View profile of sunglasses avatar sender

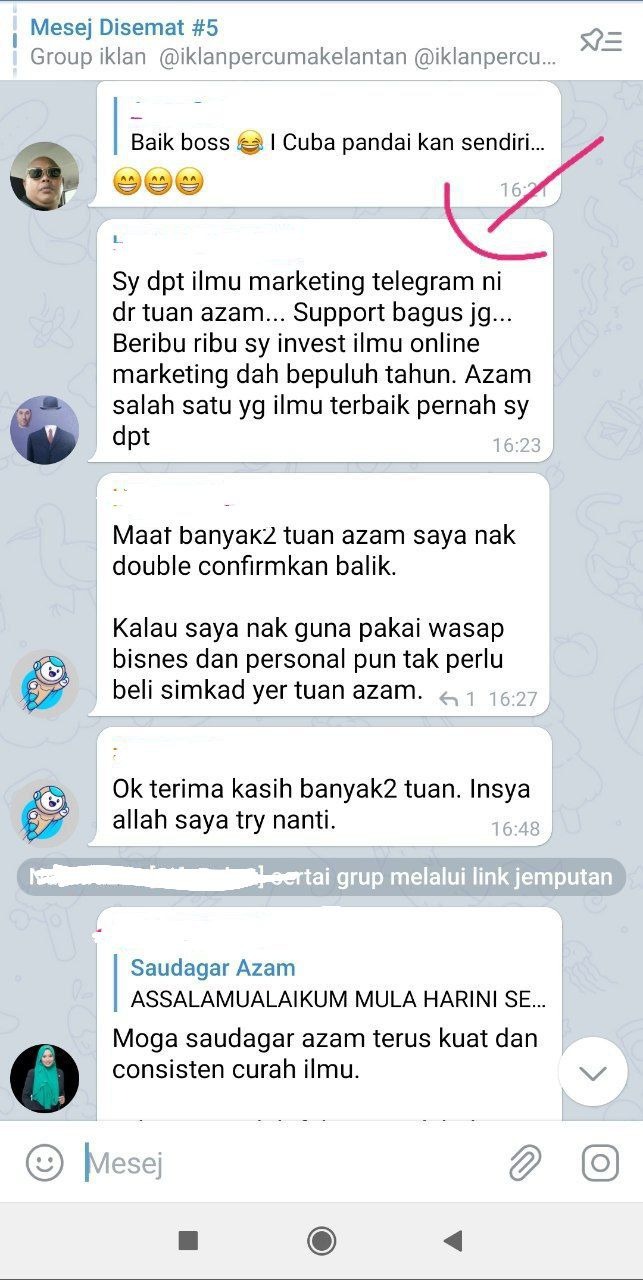44,176
